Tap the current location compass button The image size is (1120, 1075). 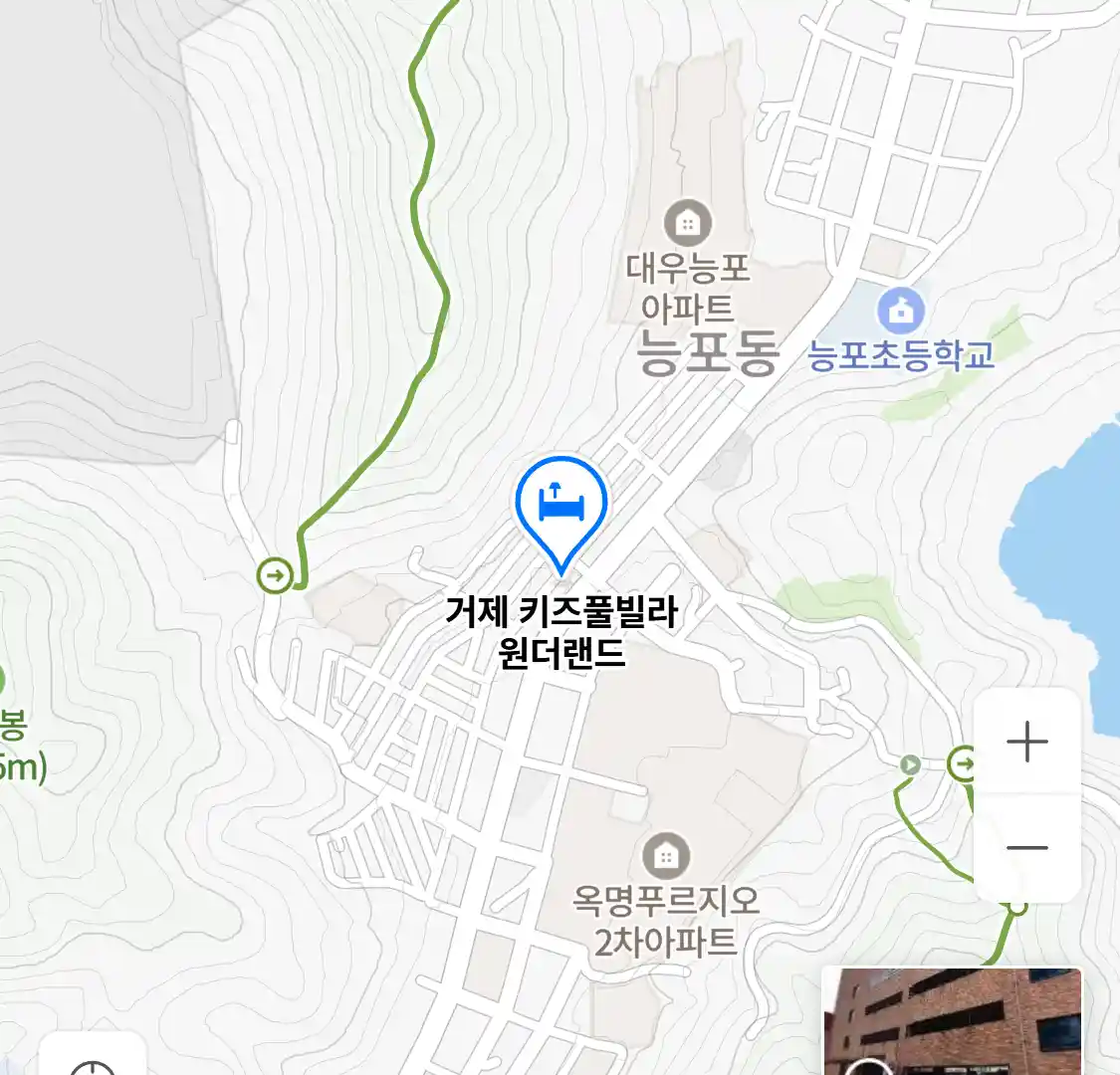[93, 1061]
